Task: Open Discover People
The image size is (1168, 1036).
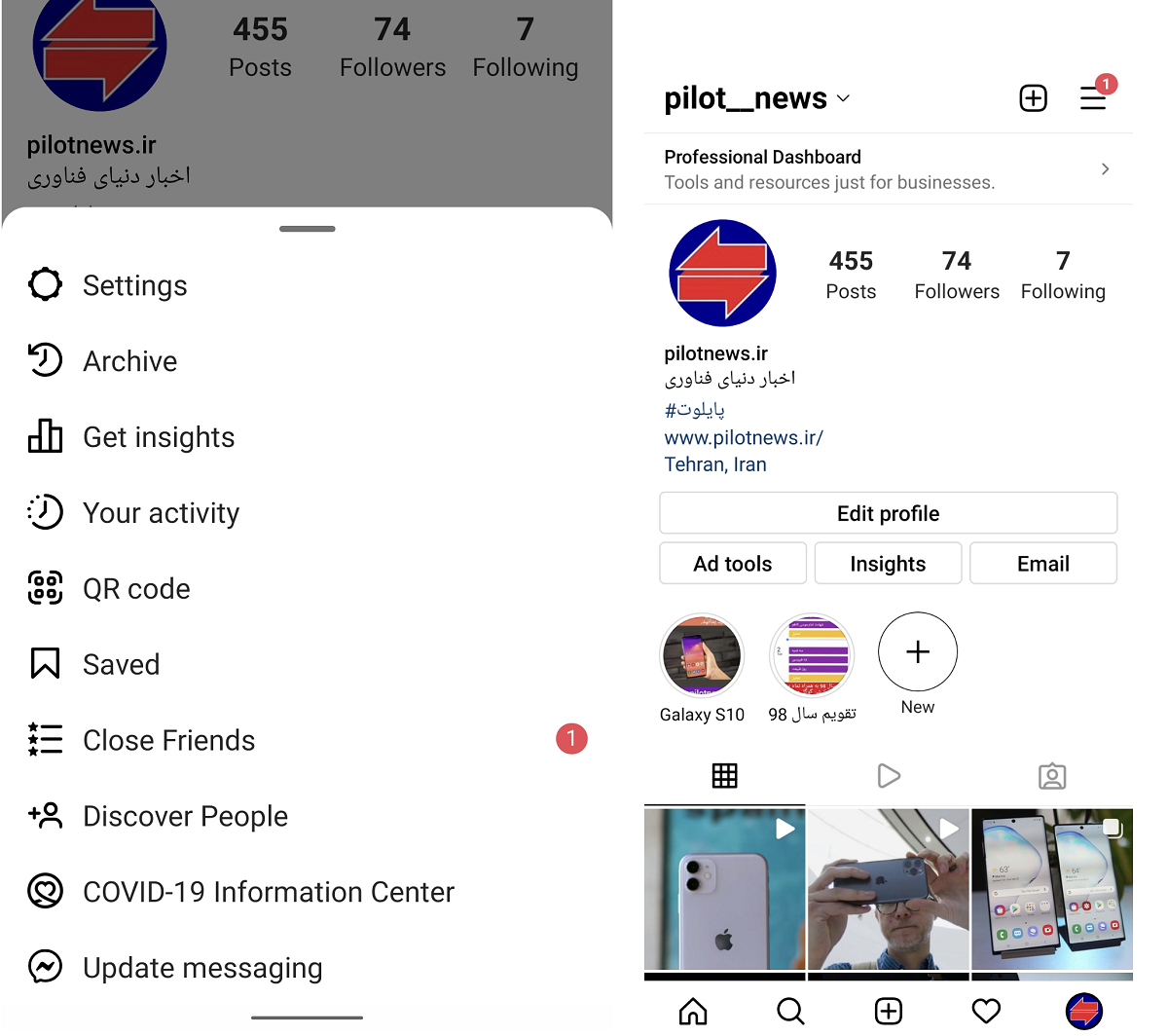Action: (x=185, y=816)
